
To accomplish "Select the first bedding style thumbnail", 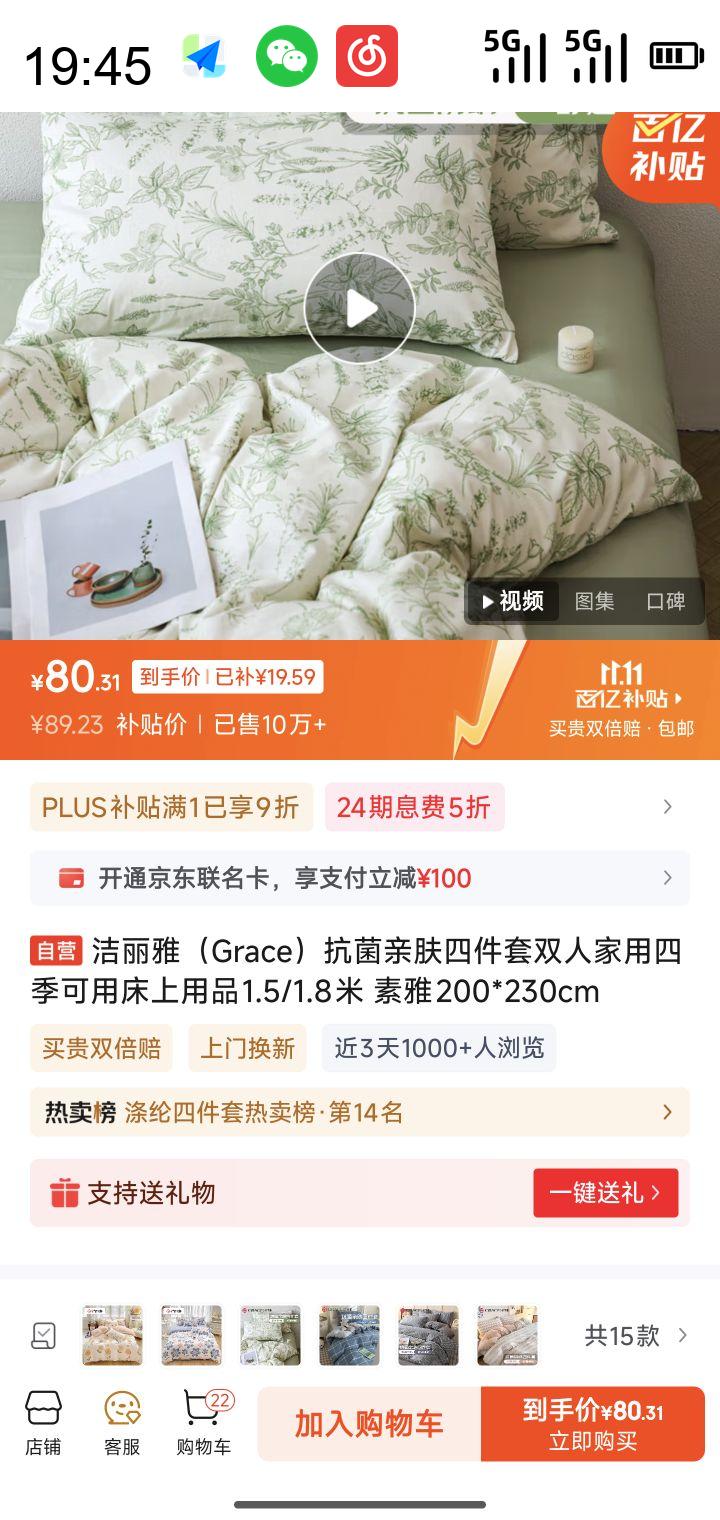I will 113,1333.
